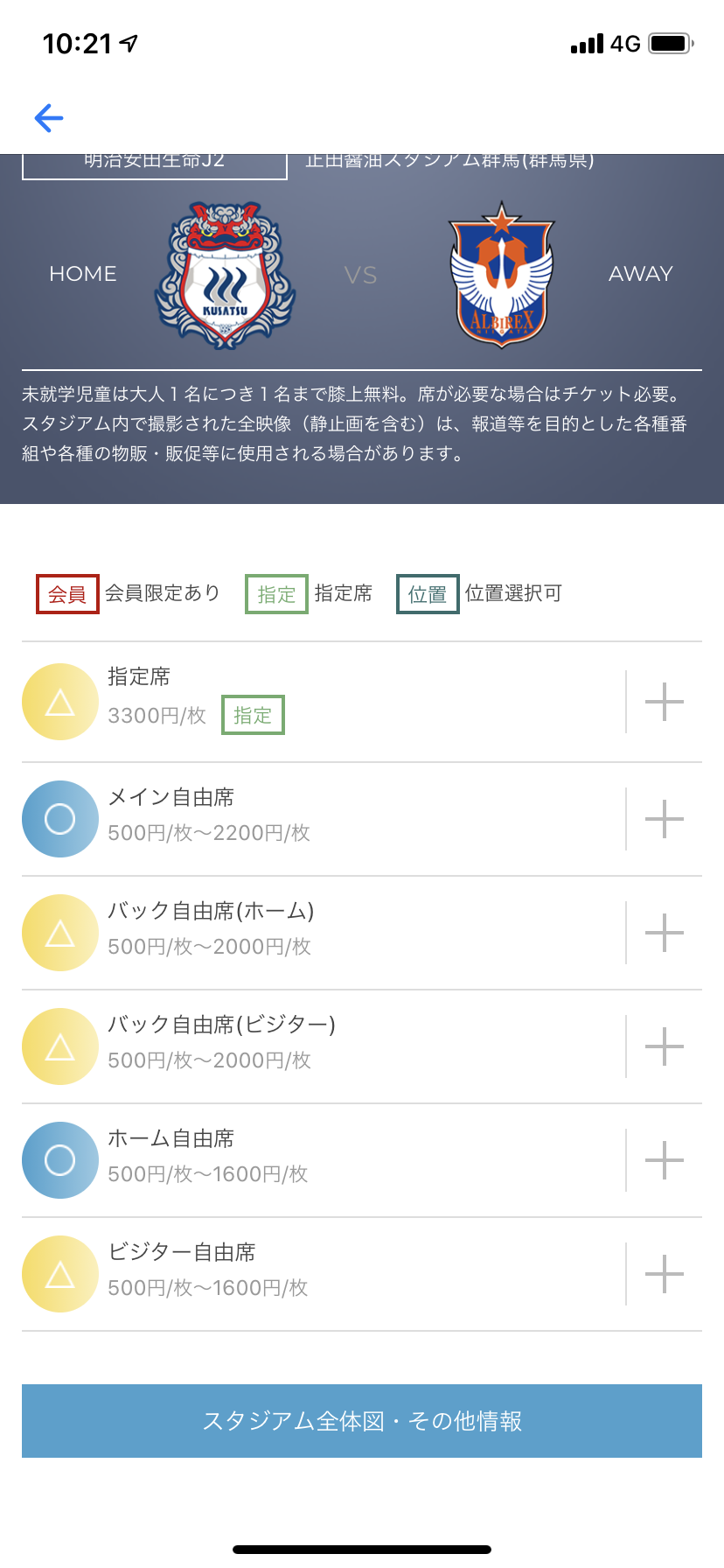
Task: Expand the メイン自由席 ticket option
Action: [664, 819]
